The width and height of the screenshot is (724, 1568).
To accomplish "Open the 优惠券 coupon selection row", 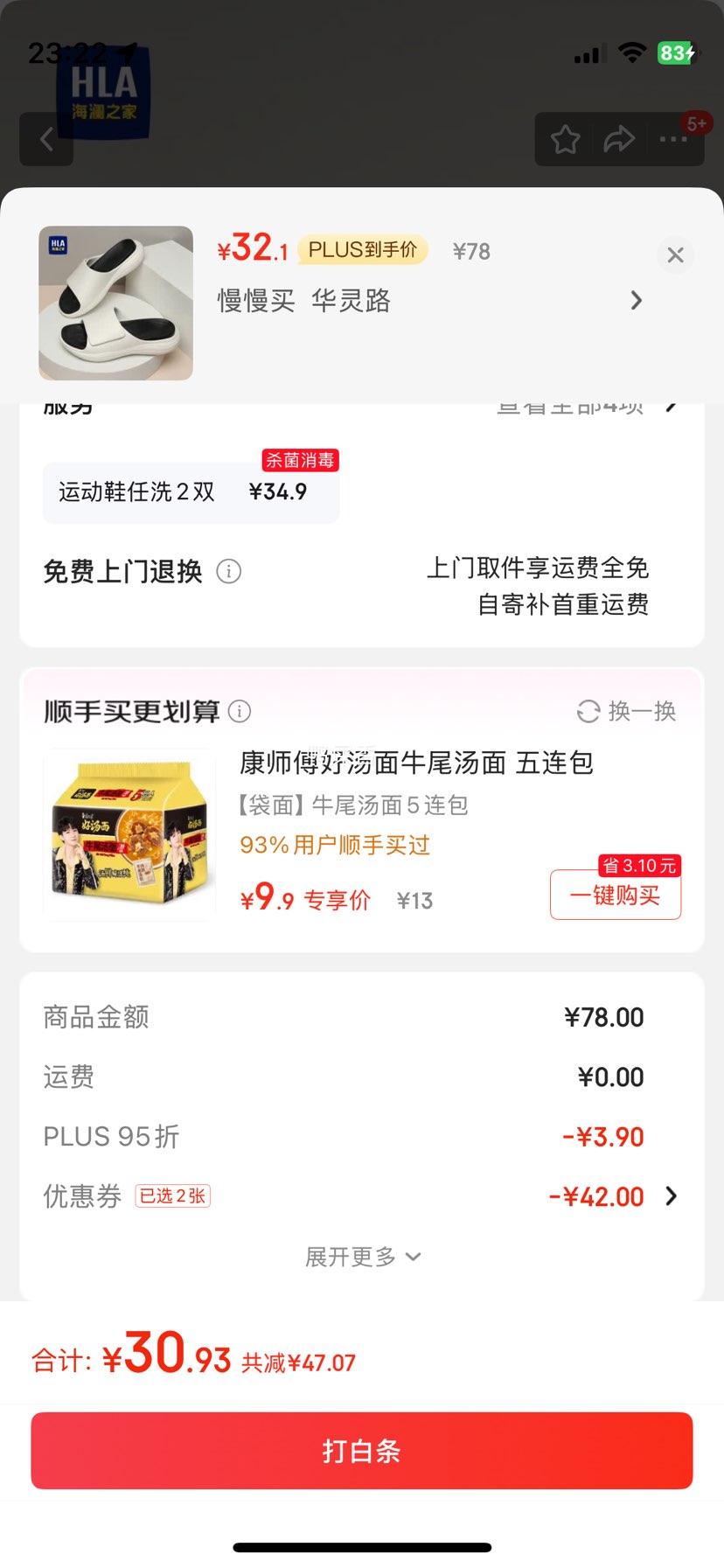I will tap(361, 1196).
